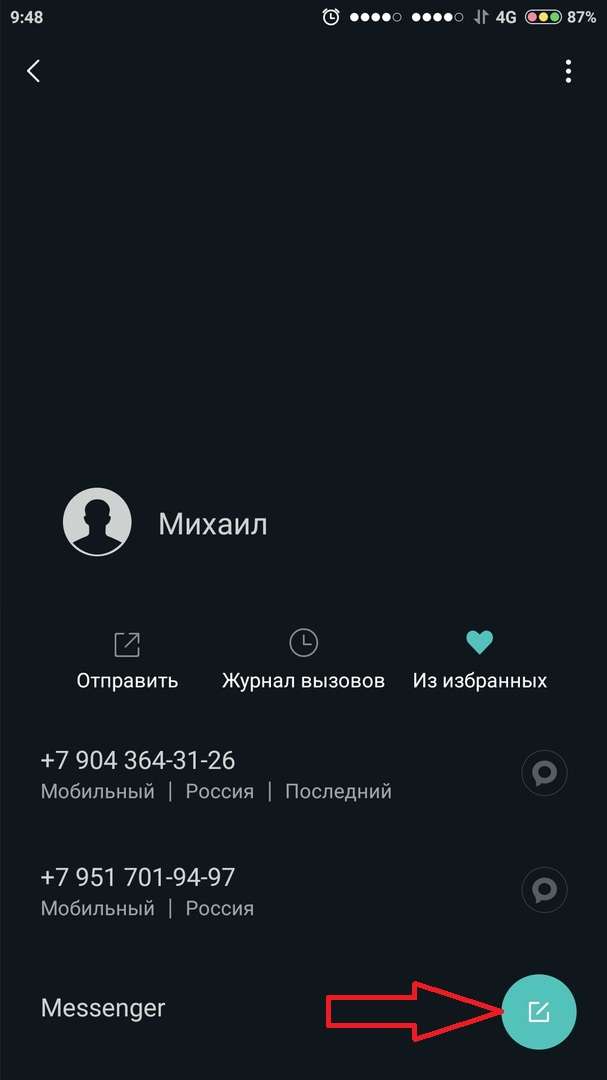This screenshot has height=1080, width=607.
Task: Remove Михаил from favorites via heart
Action: click(480, 660)
